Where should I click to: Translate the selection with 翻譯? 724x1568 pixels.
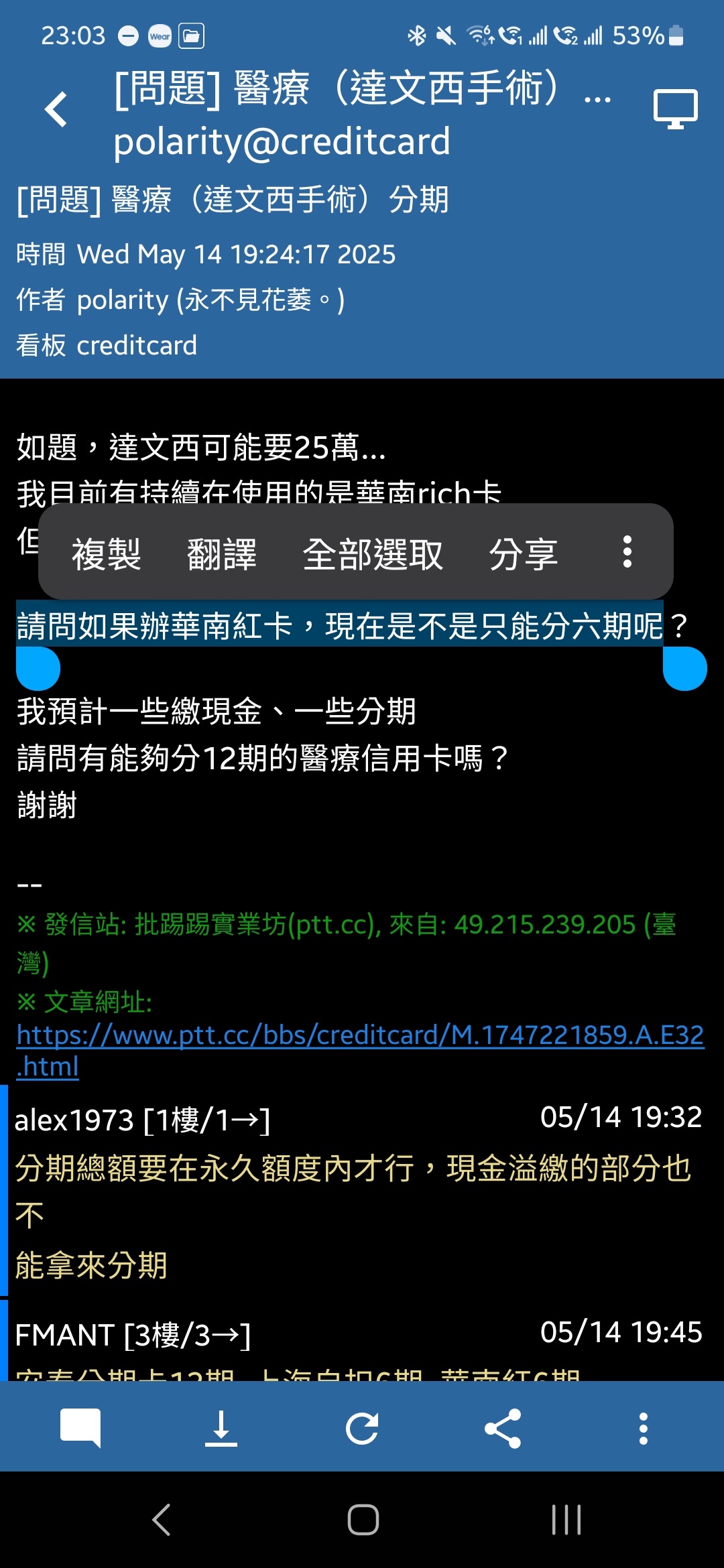(222, 553)
